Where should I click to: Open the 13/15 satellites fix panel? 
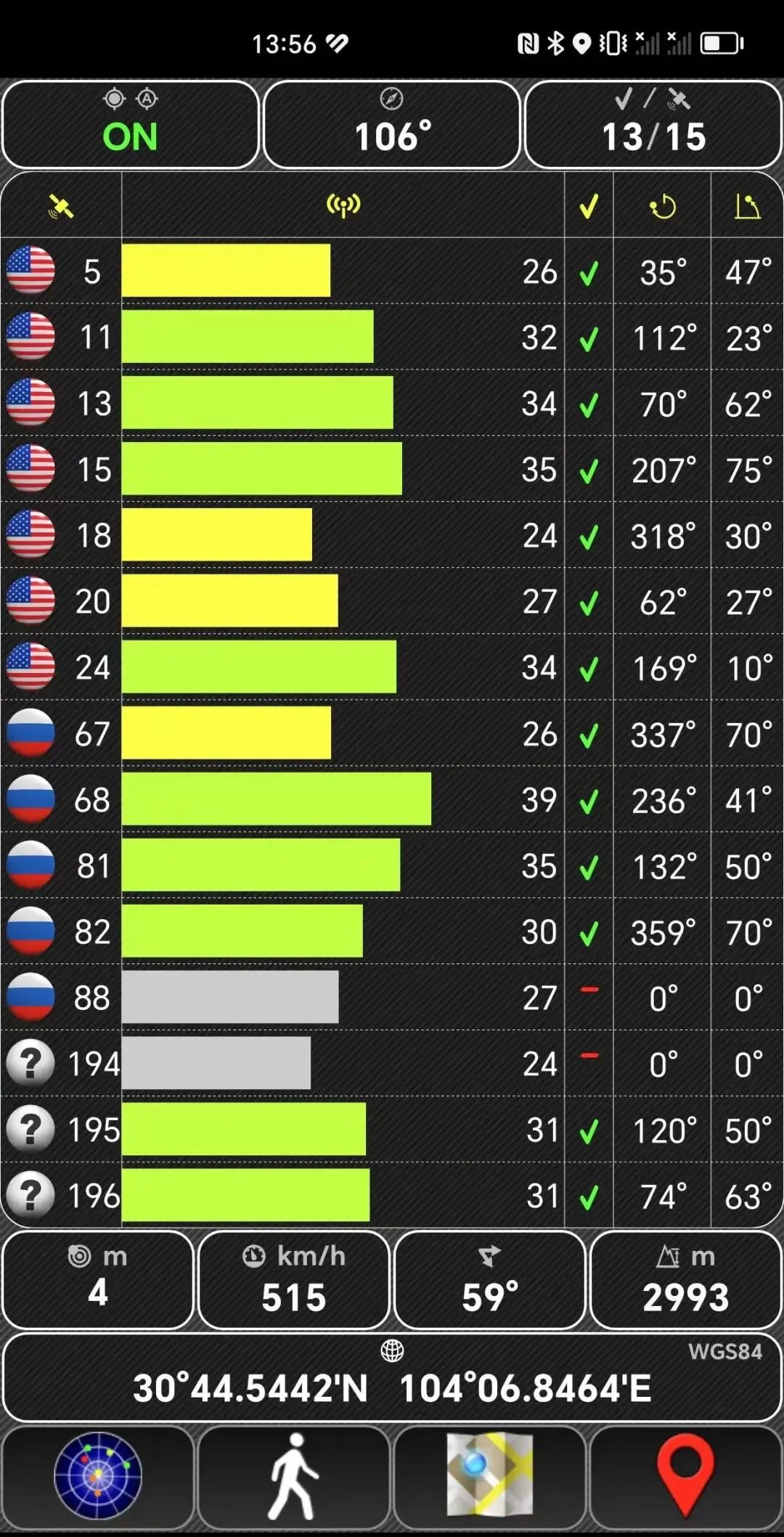tap(653, 125)
